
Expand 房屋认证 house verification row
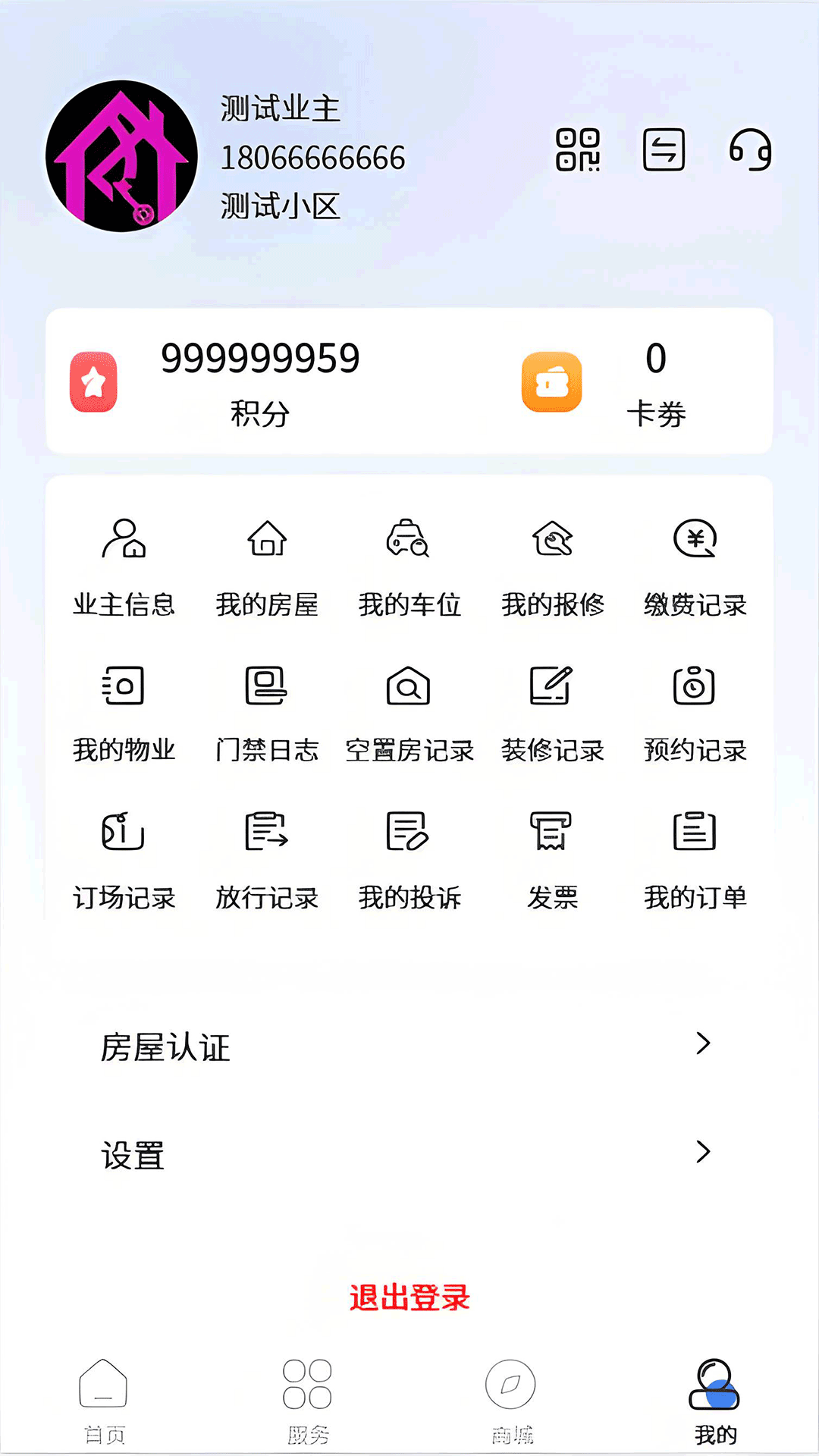coord(409,1047)
